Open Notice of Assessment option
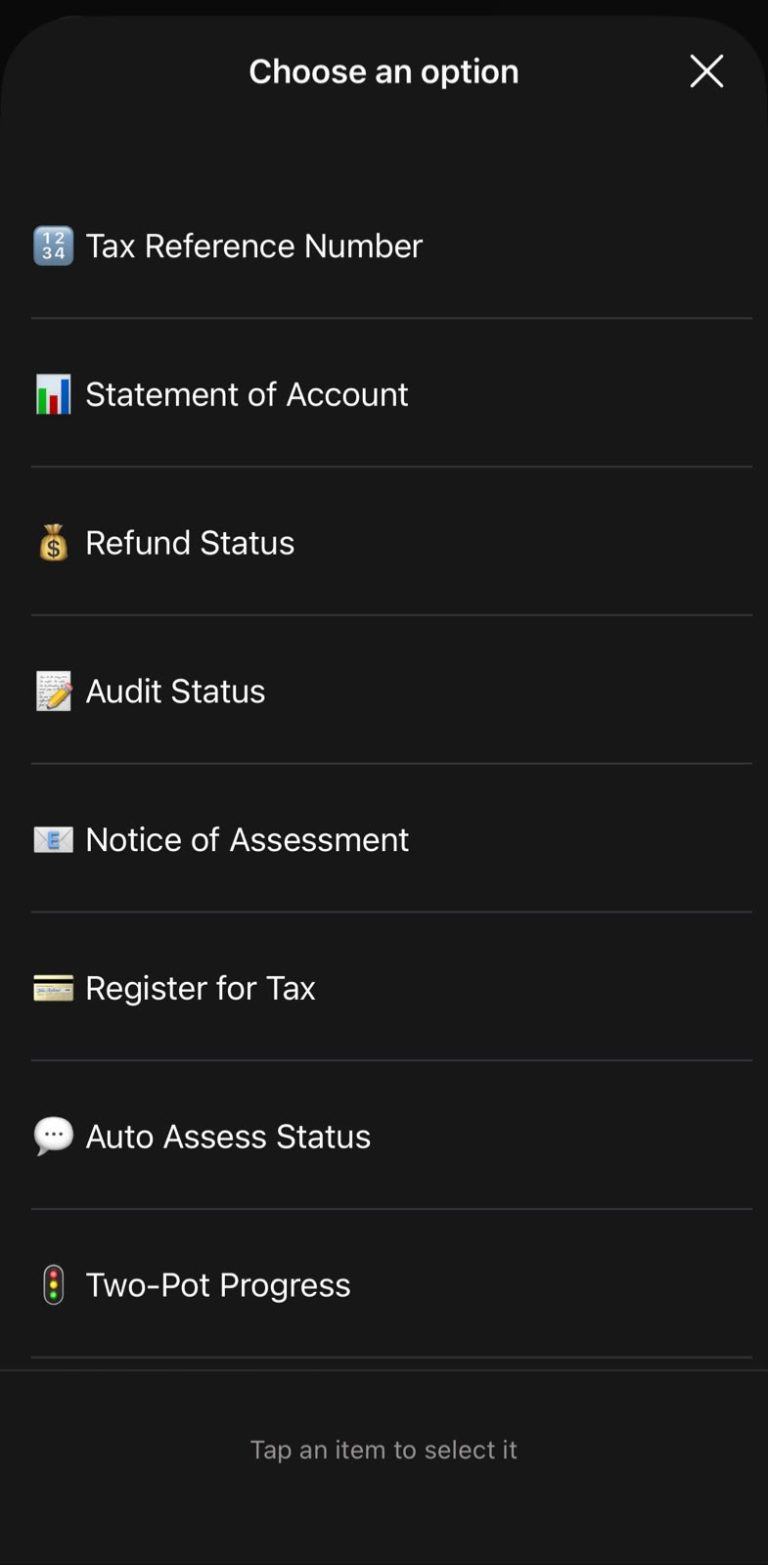Viewport: 768px width, 1565px height. [x=391, y=839]
